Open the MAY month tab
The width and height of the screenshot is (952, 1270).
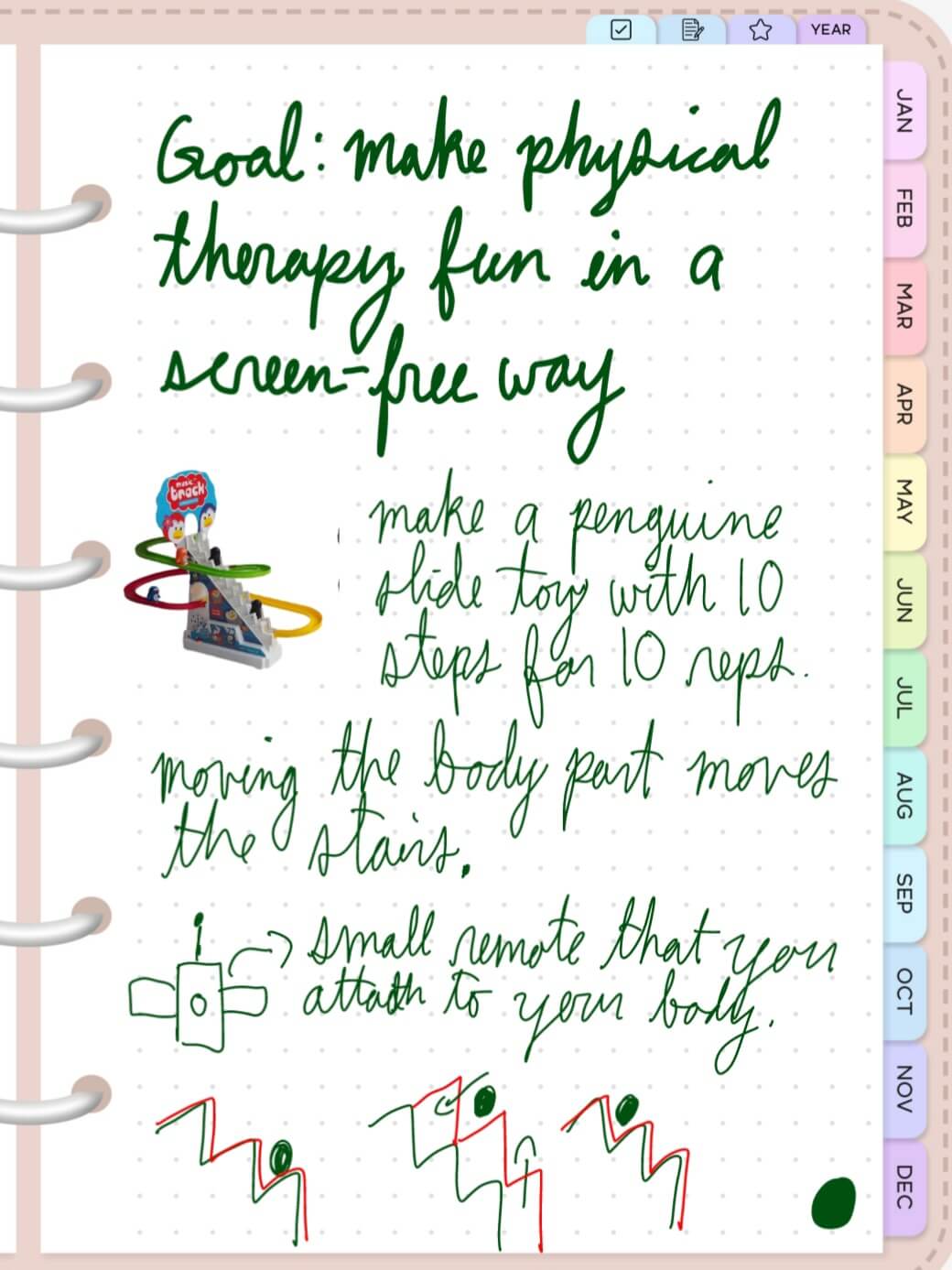904,501
